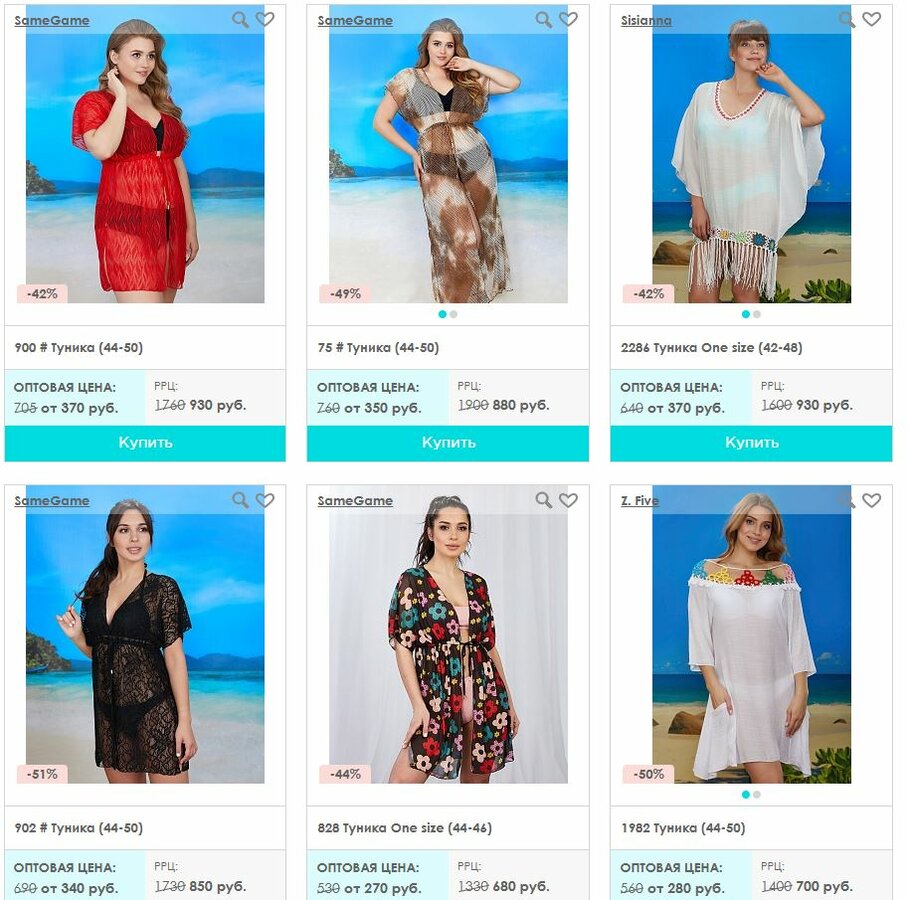
Task: Open the Sisianna brand link
Action: coord(646,20)
